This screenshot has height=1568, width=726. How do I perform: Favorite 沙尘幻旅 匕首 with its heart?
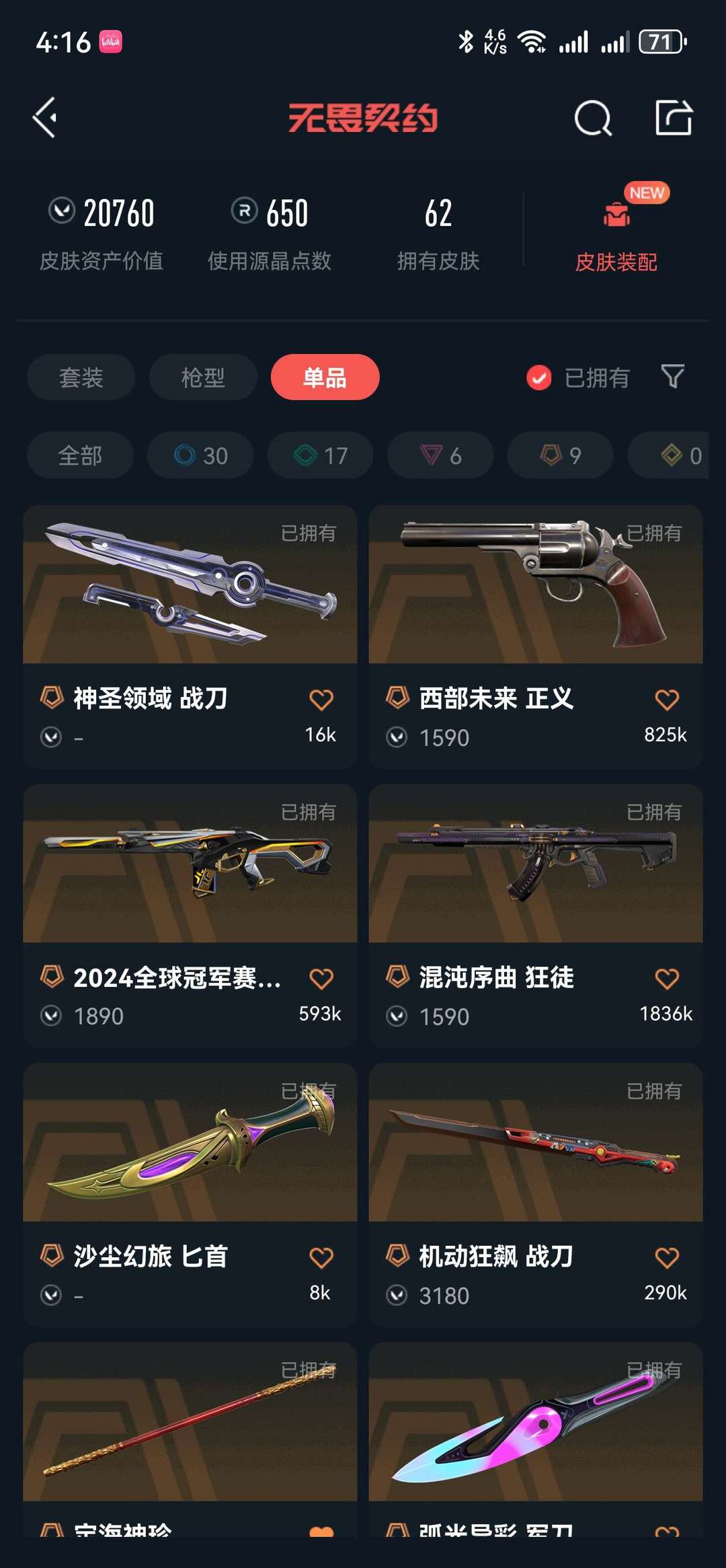(321, 1257)
